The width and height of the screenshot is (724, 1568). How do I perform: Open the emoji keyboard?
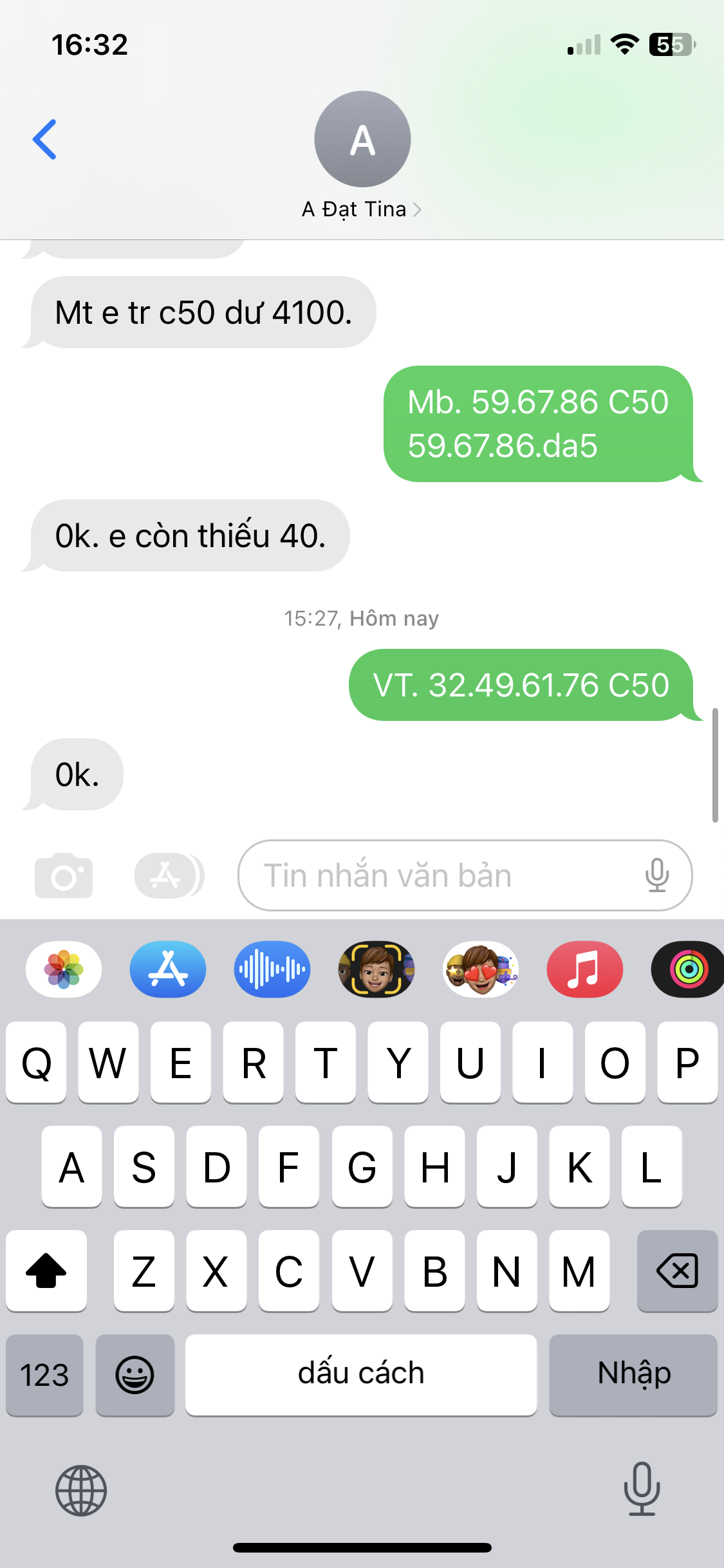tap(135, 1375)
